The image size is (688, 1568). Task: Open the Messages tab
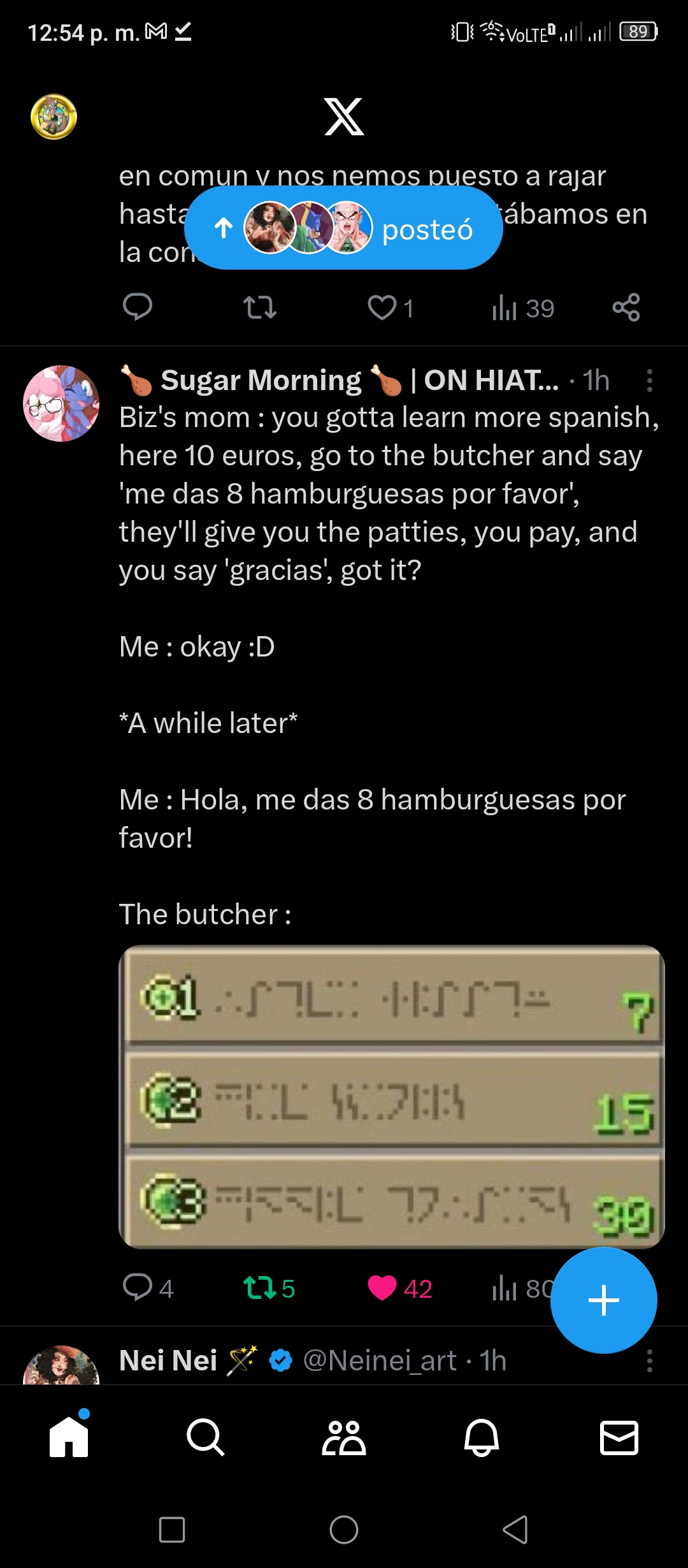tap(619, 1437)
